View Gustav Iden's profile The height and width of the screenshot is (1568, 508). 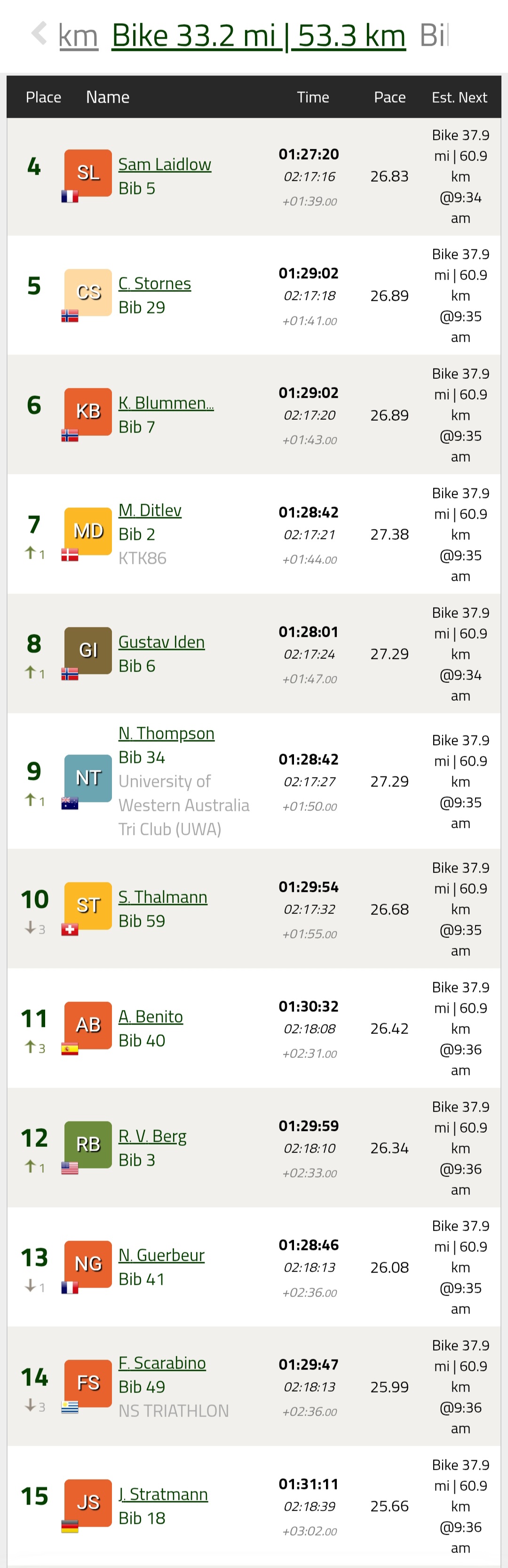(161, 642)
